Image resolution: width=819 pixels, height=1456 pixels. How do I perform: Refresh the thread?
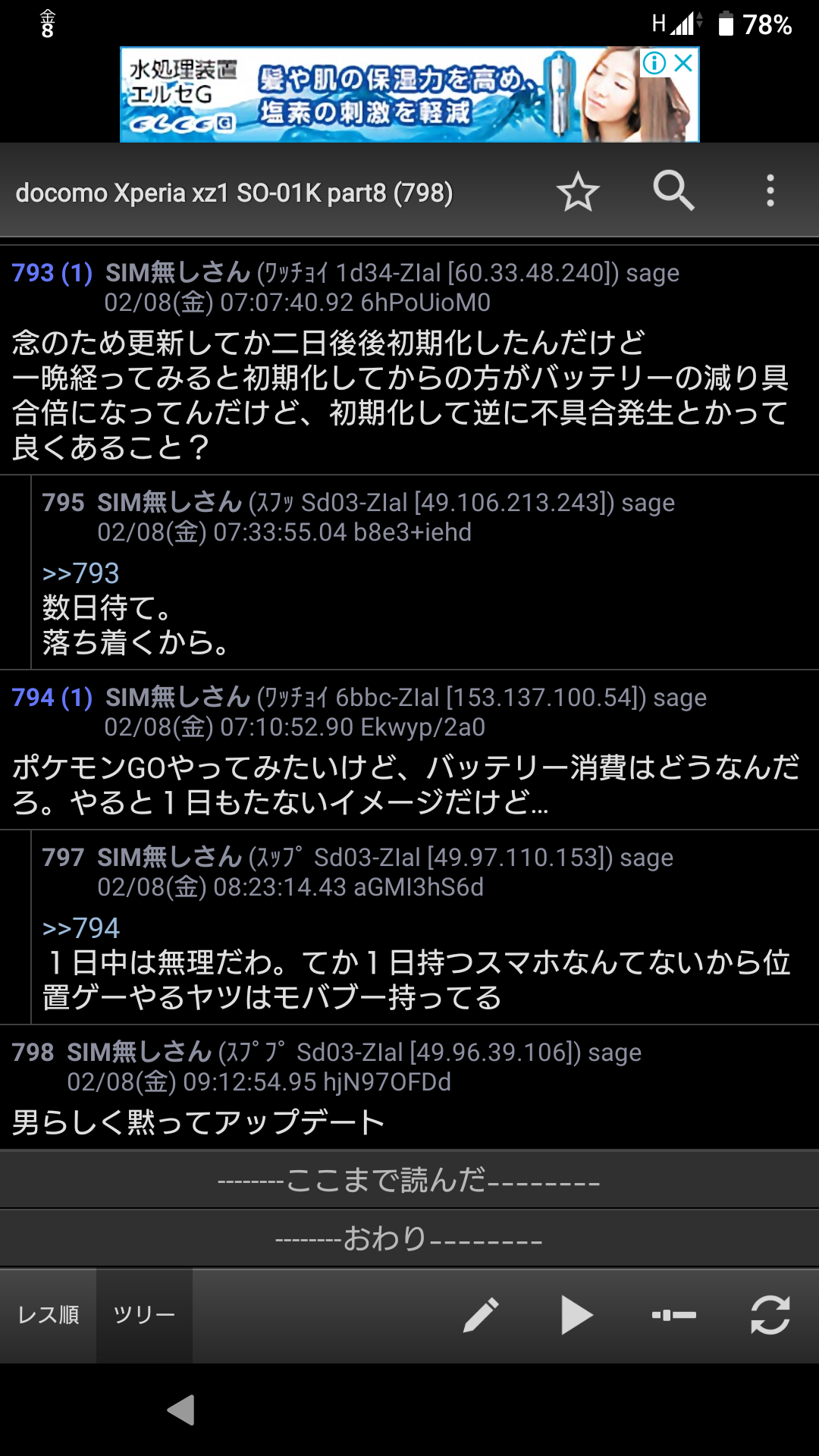pyautogui.click(x=770, y=1315)
